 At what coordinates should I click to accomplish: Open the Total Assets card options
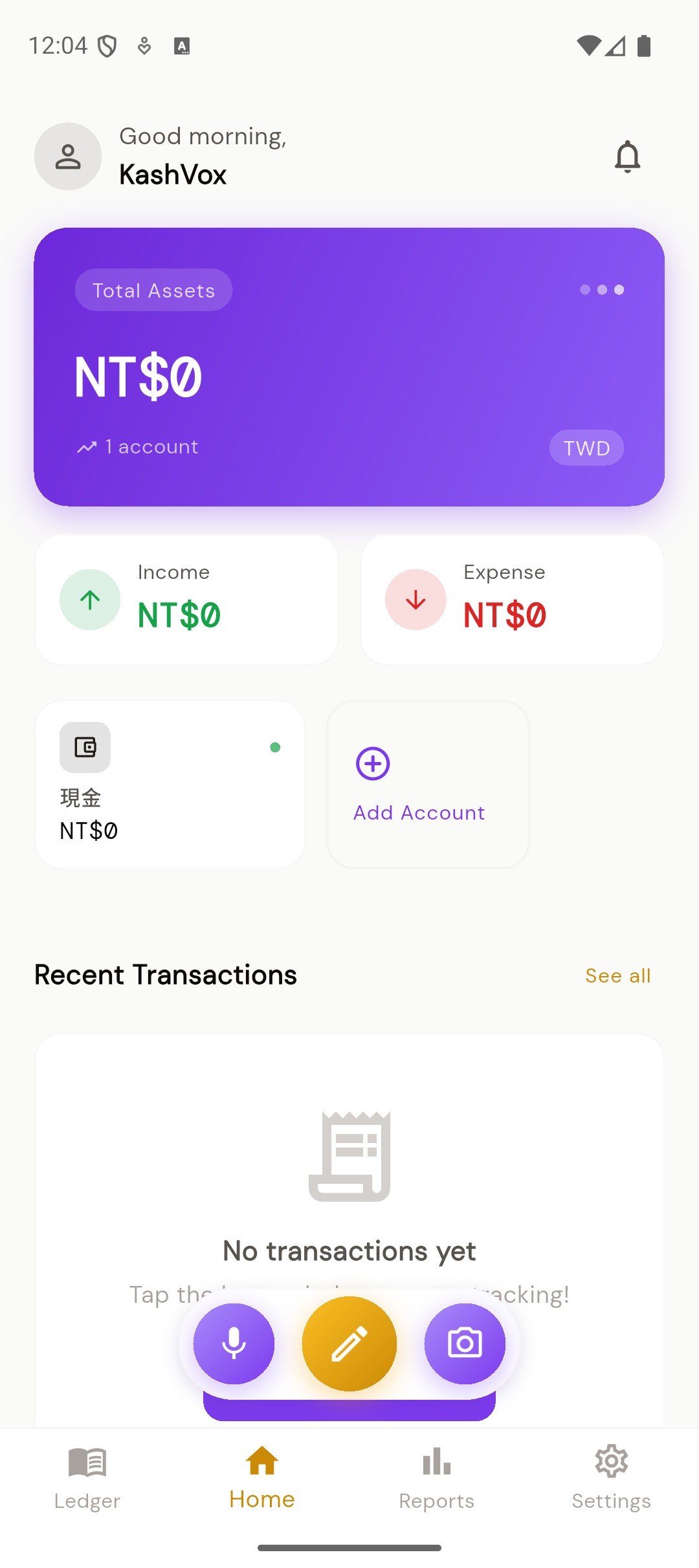coord(602,290)
